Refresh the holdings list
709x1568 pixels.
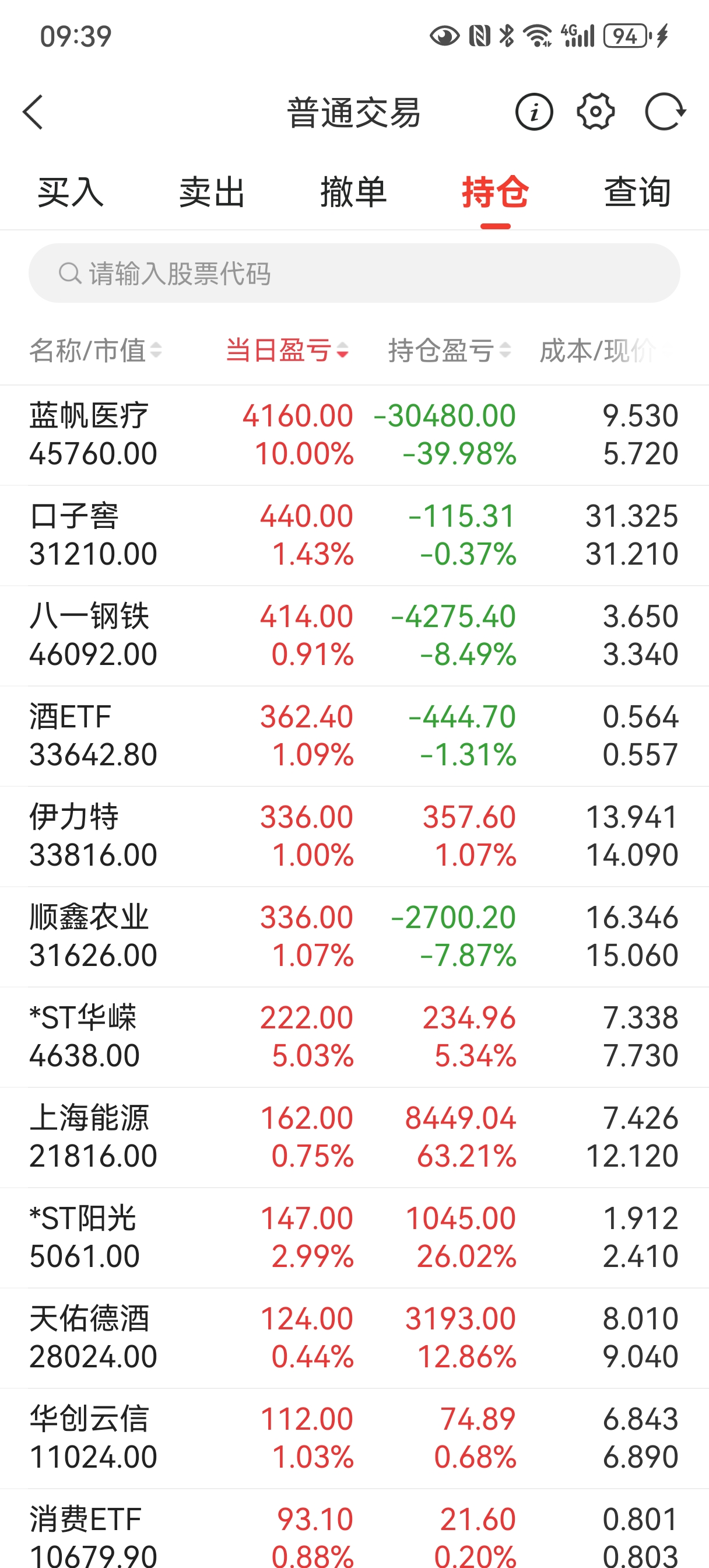665,112
